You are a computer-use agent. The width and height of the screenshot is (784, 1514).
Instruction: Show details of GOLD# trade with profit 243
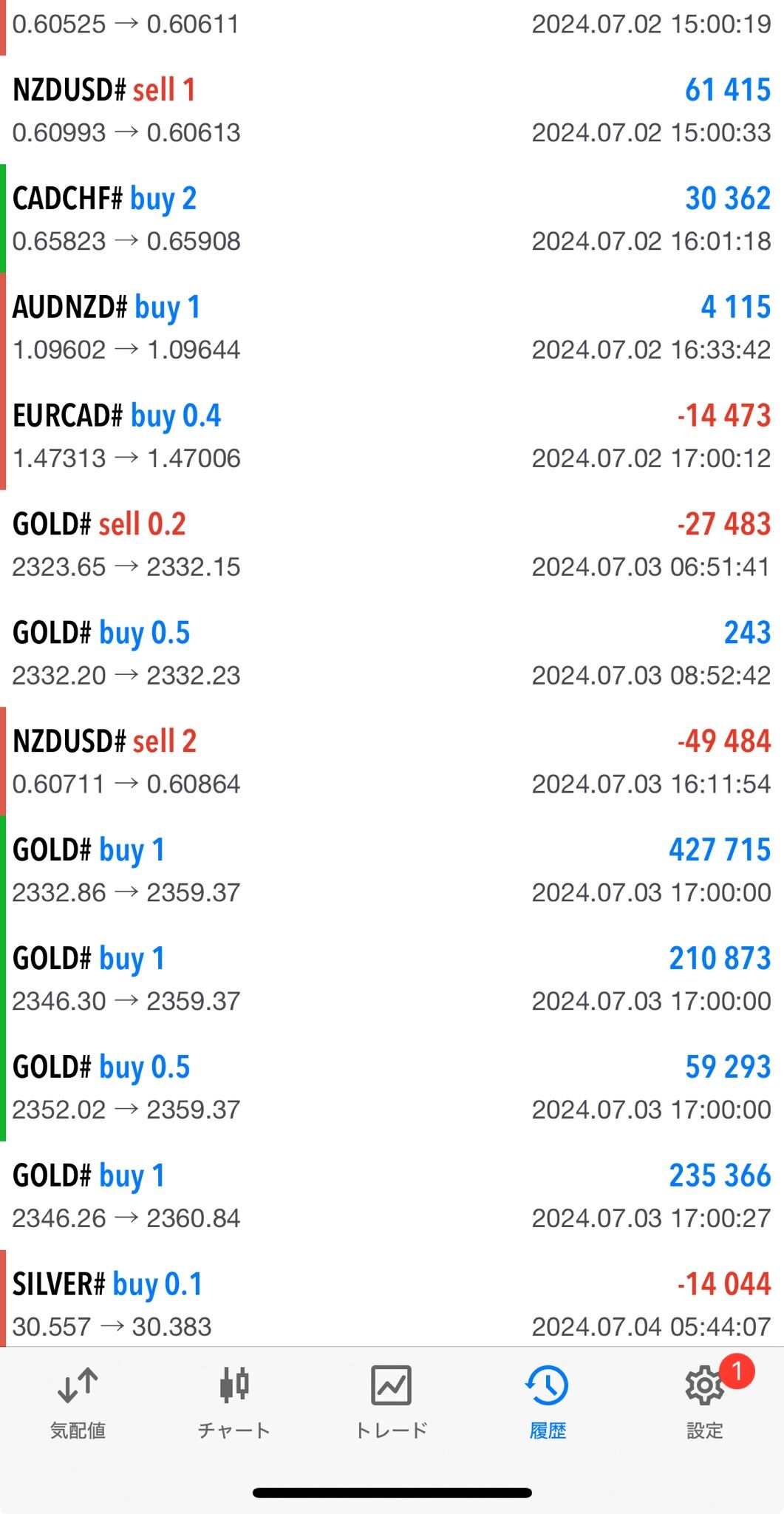tap(392, 654)
